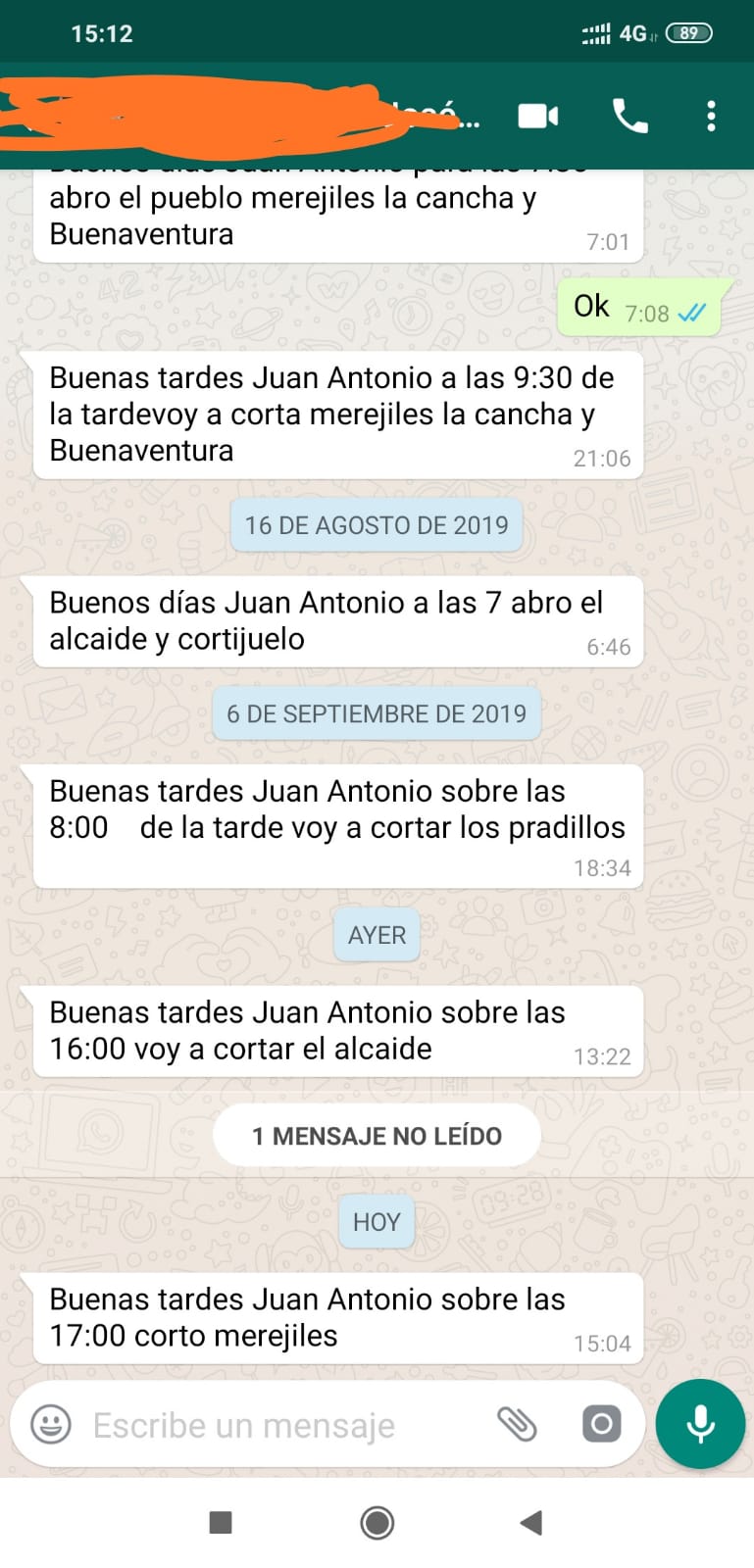Tap the system back button

531,1522
